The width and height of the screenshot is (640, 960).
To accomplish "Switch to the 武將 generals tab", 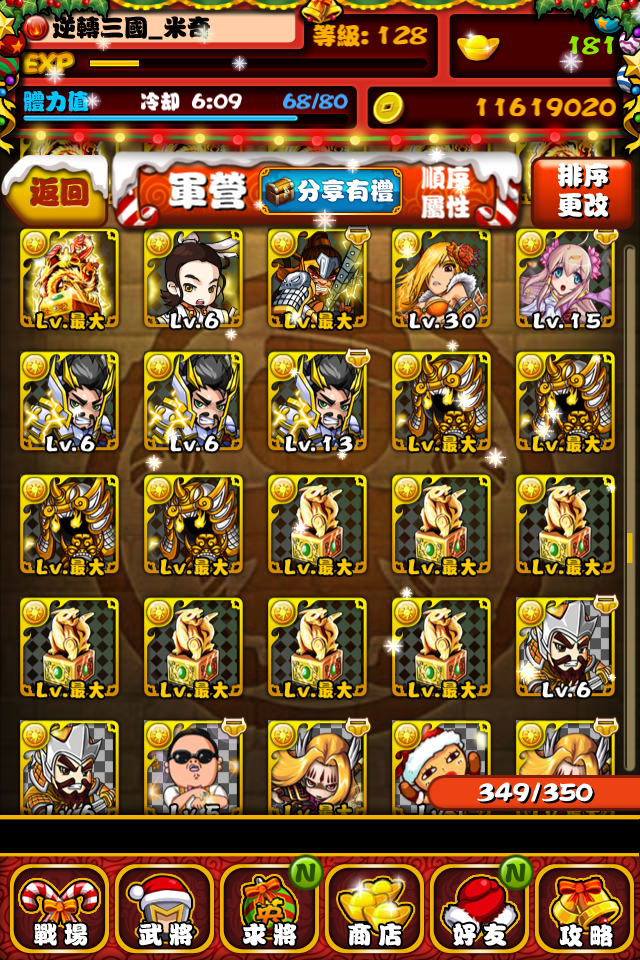I will tap(165, 909).
